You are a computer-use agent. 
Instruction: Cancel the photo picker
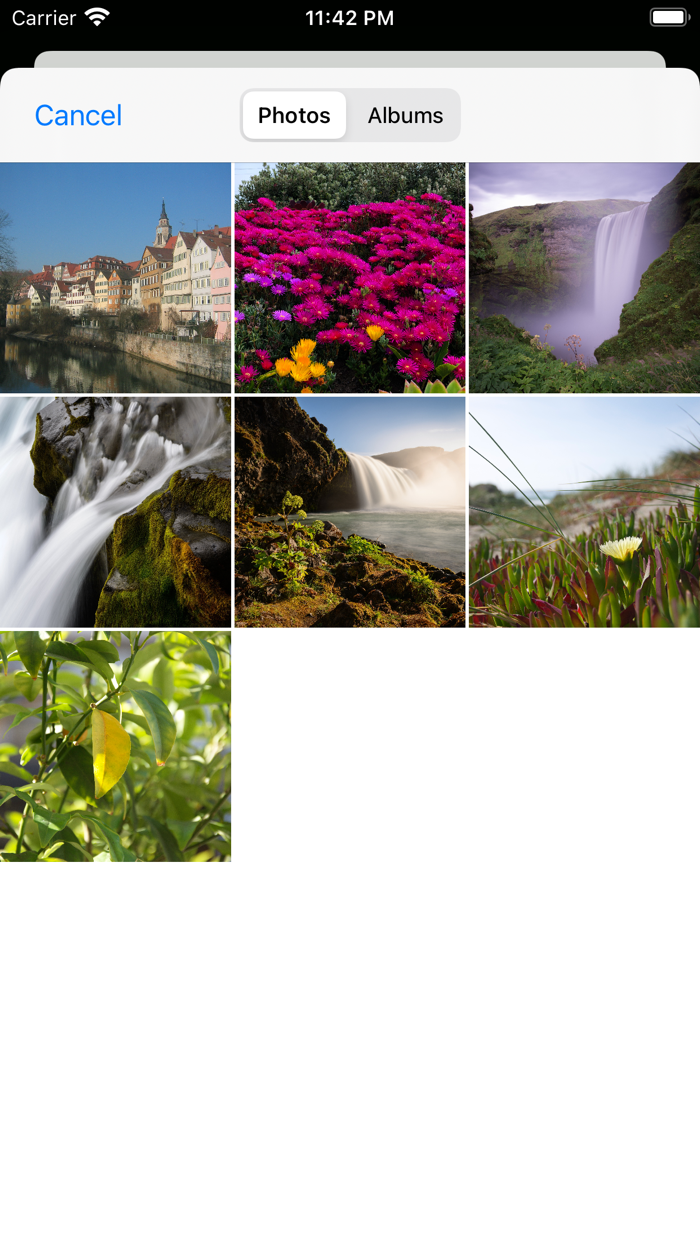point(78,116)
